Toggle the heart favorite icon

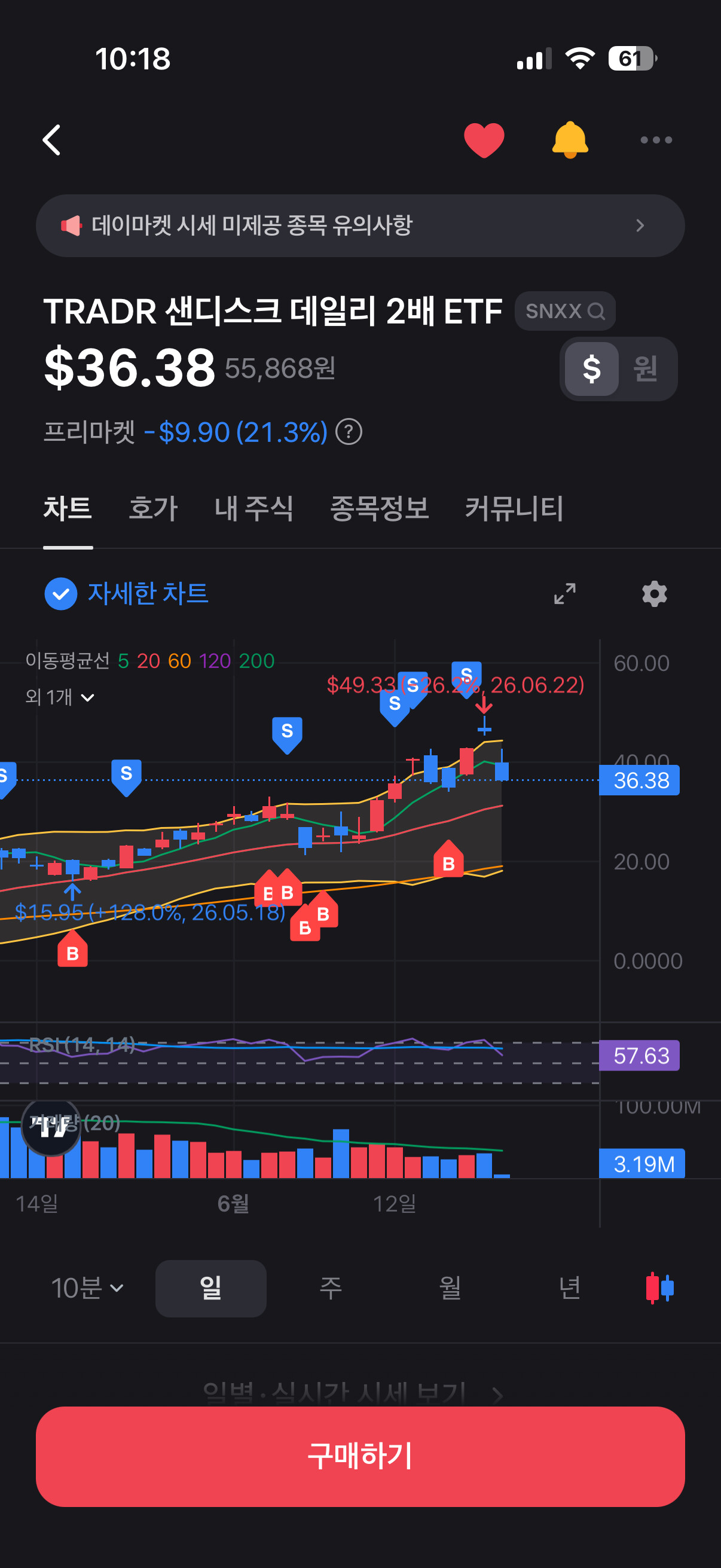click(x=484, y=140)
